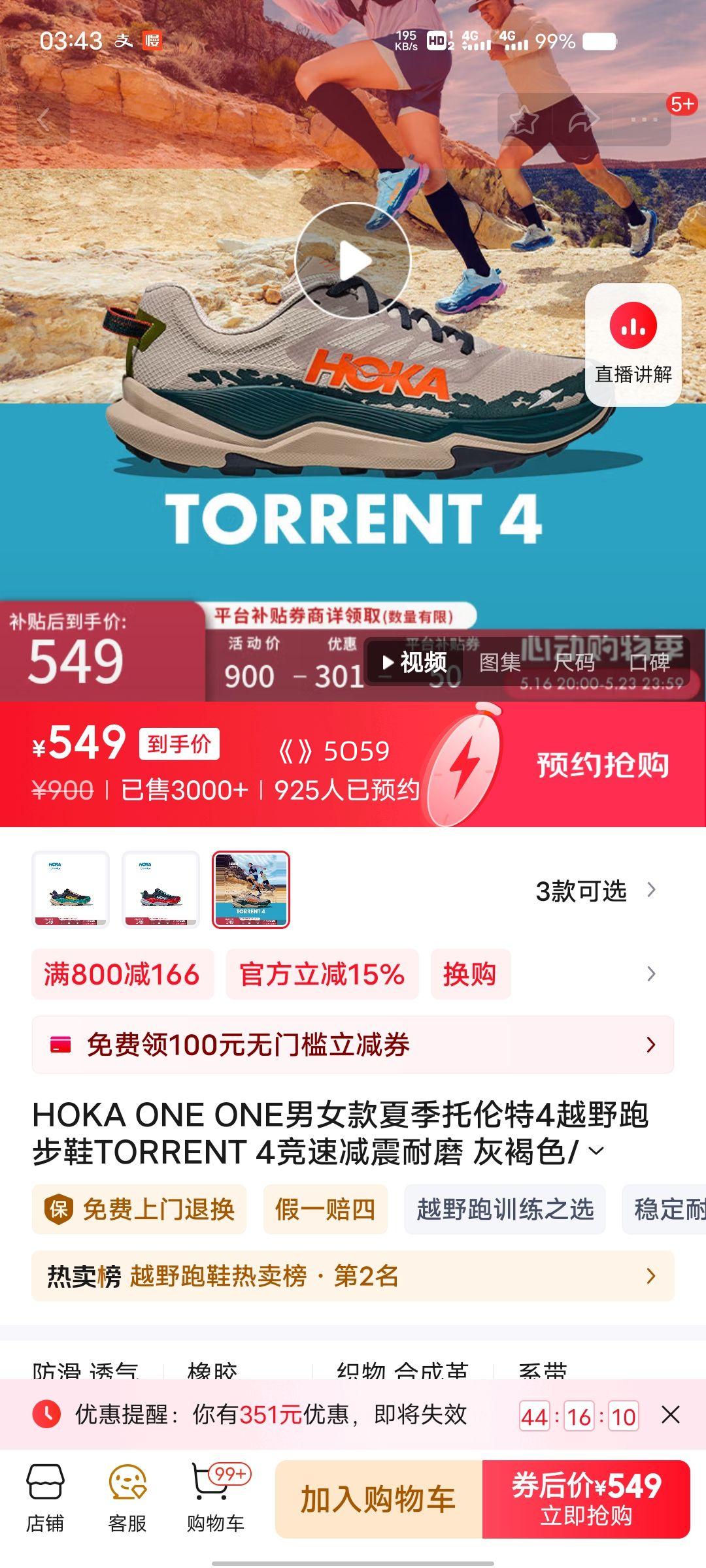The width and height of the screenshot is (706, 1568).
Task: Add this product to favorites with the star
Action: (x=524, y=120)
